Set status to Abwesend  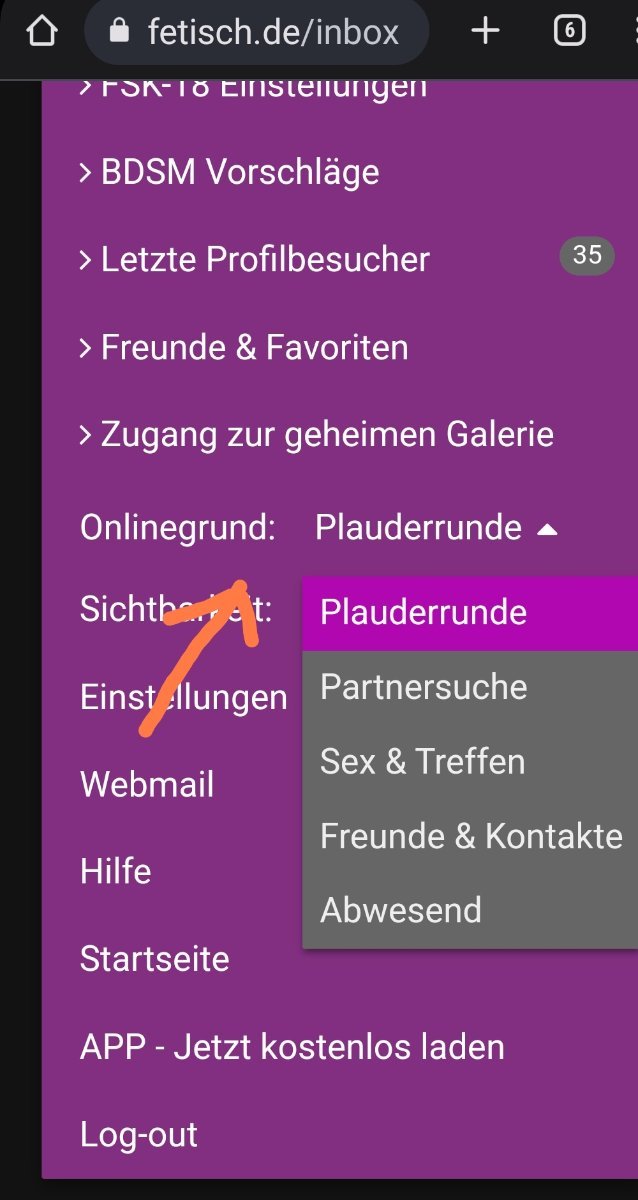click(470, 910)
